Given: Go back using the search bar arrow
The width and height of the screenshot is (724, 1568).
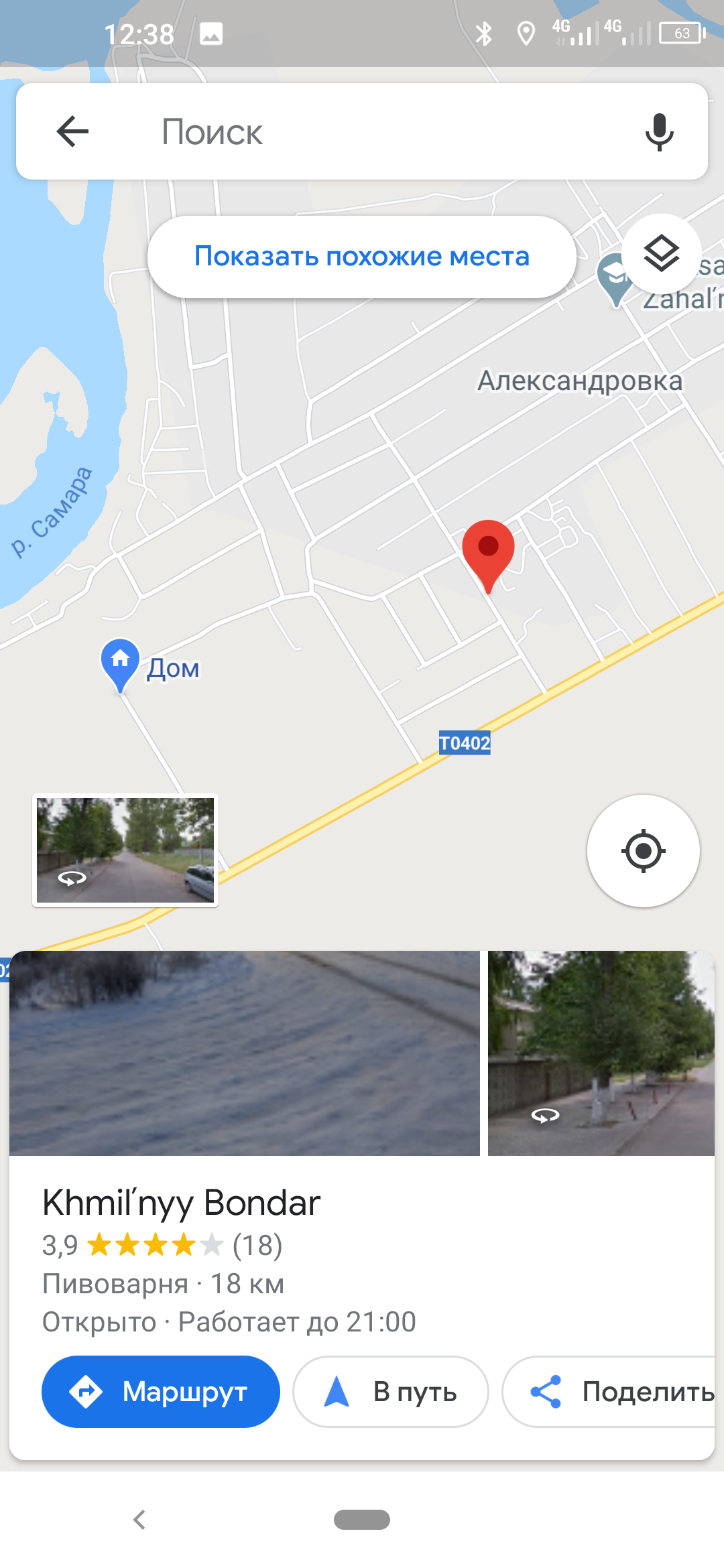Looking at the screenshot, I should pyautogui.click(x=72, y=131).
